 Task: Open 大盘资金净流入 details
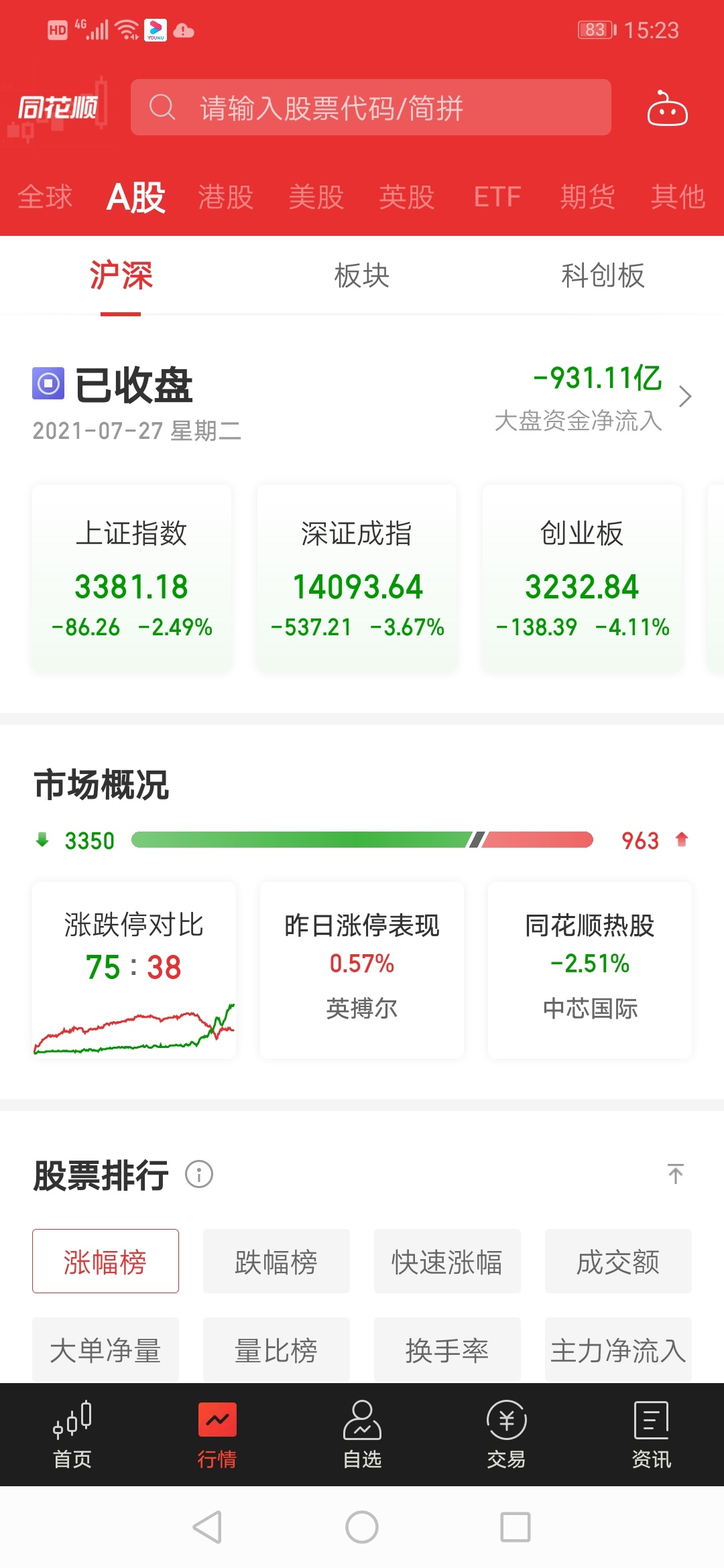pyautogui.click(x=593, y=397)
